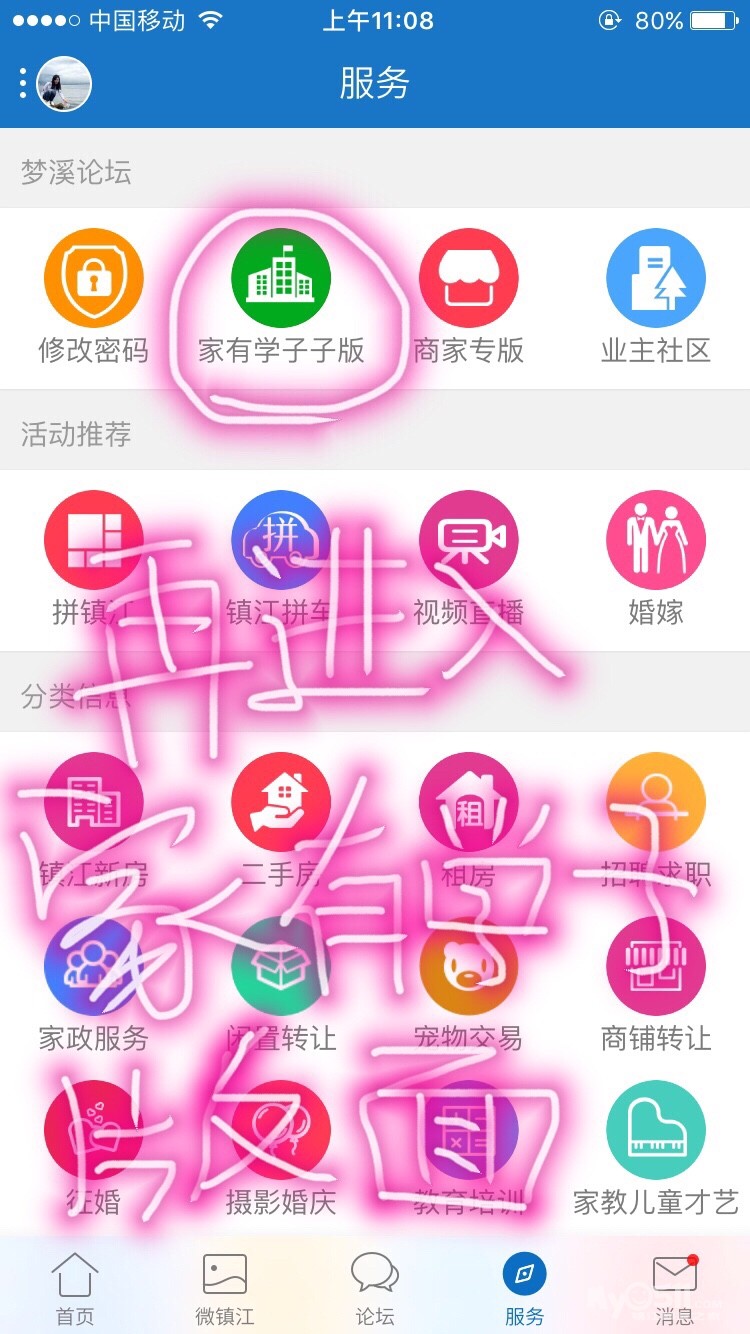Open 业主社区
This screenshot has width=750, height=1334.
coord(656,279)
